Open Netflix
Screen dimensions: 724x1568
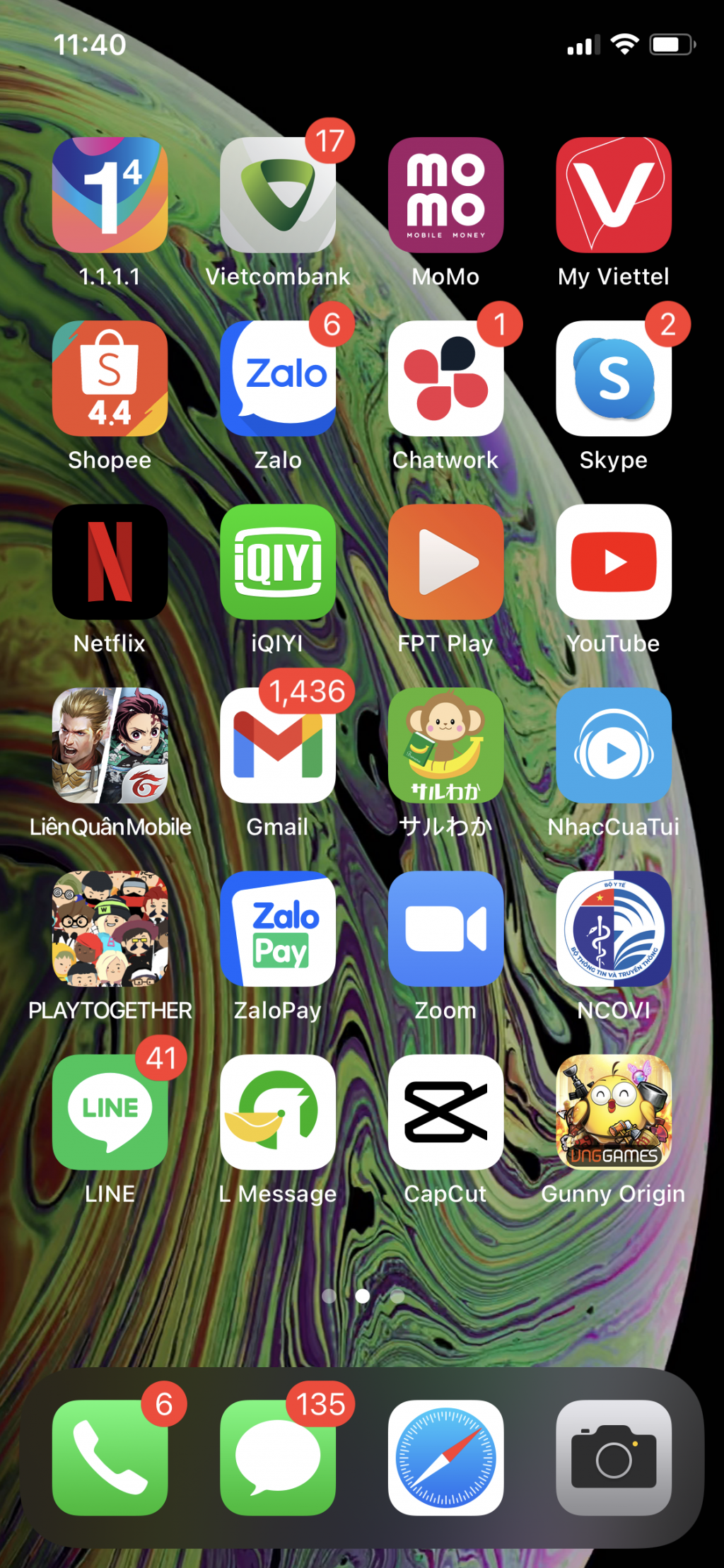coord(110,562)
